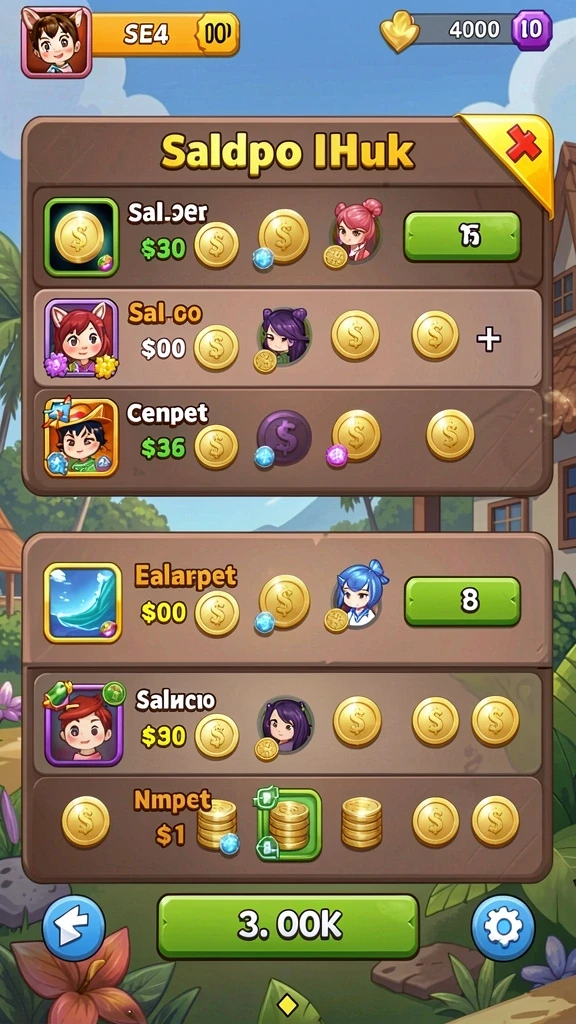
Task: Tap the green 8 button in Ealarpet row
Action: tap(462, 601)
